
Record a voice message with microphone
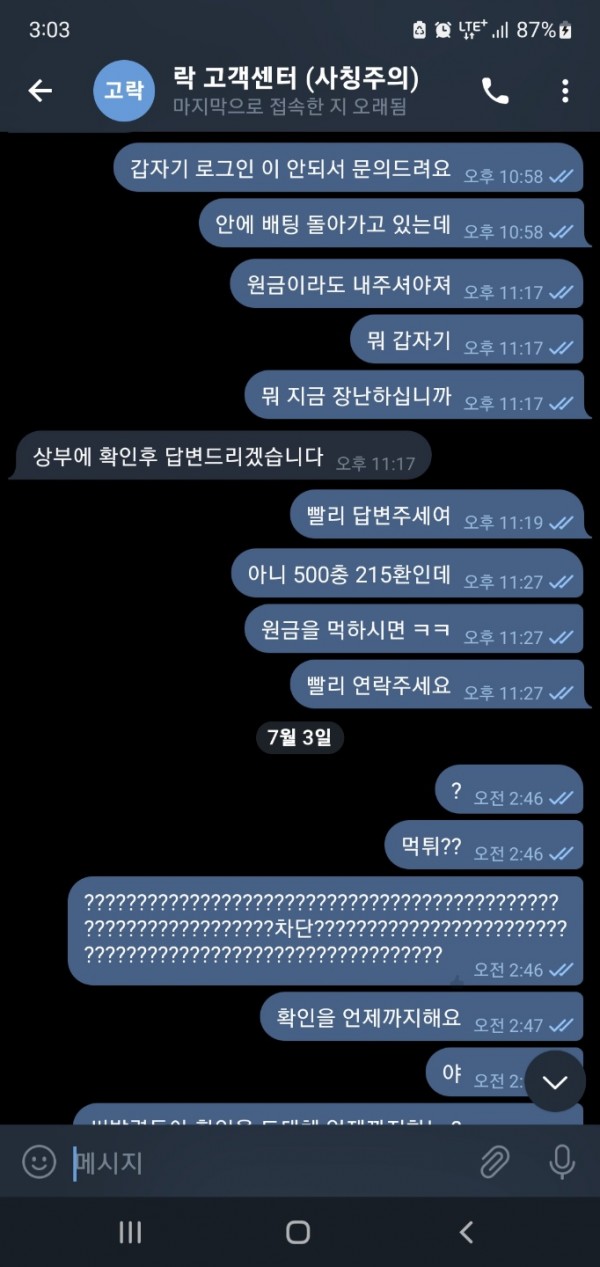[x=562, y=1162]
